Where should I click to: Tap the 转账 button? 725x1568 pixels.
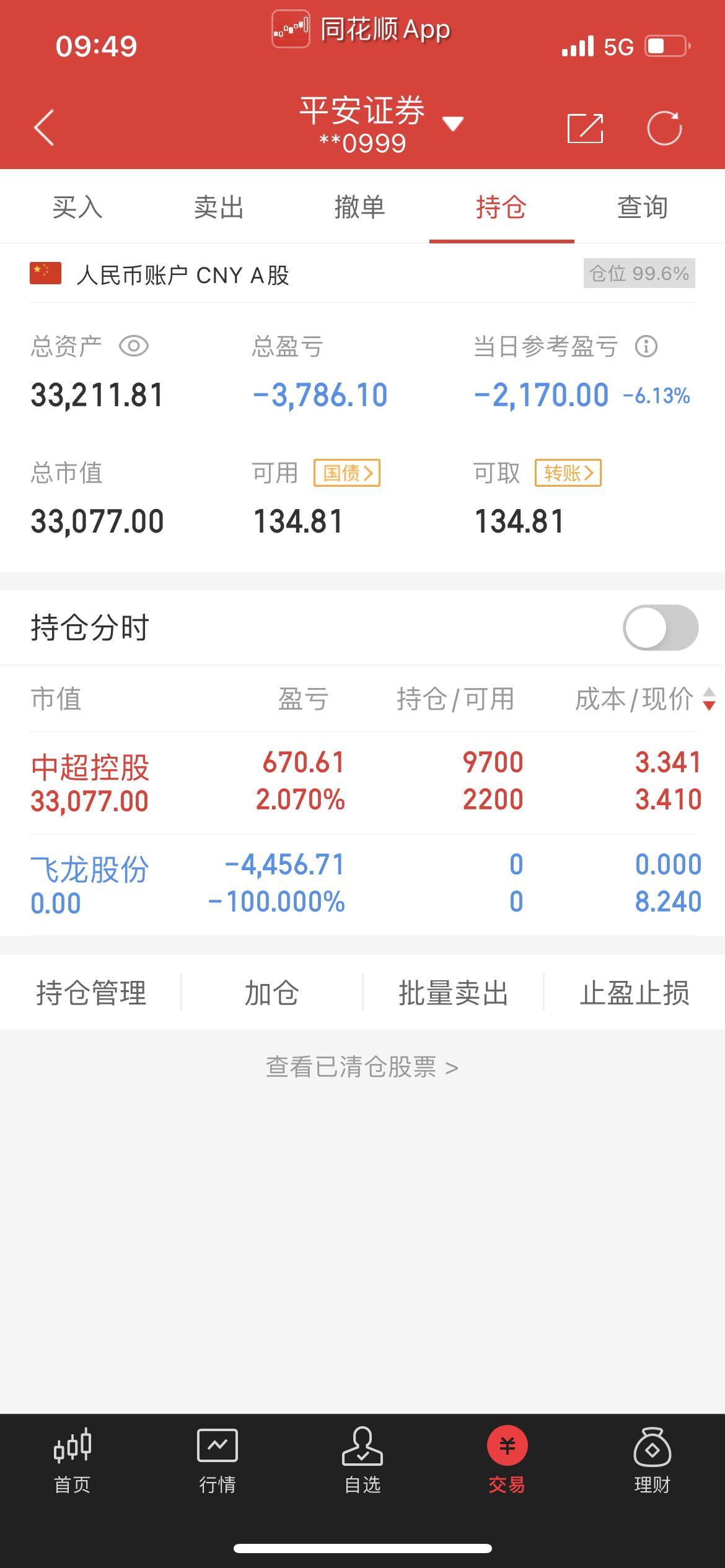click(x=568, y=473)
